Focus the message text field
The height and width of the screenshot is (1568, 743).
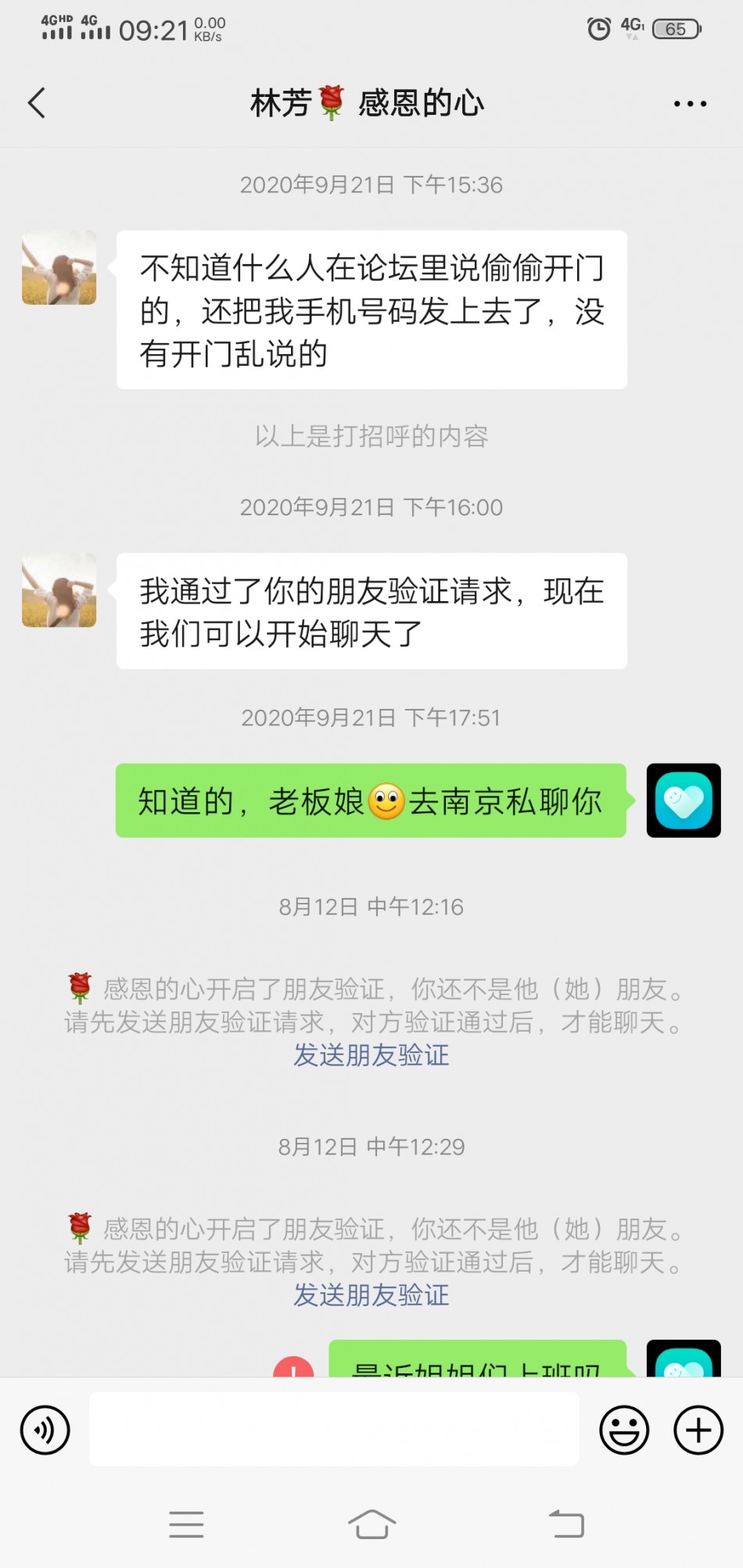pos(334,1429)
